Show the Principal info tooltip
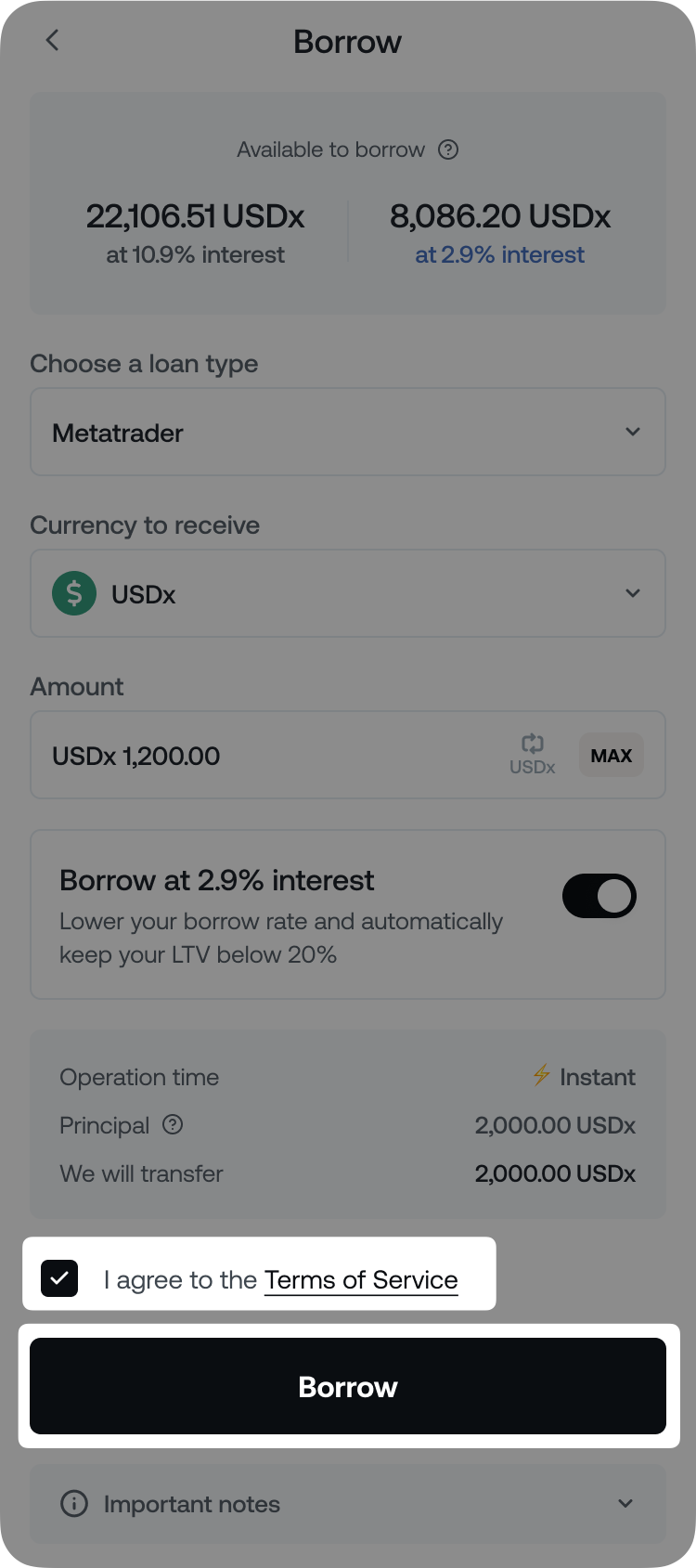Image resolution: width=696 pixels, height=1568 pixels. [173, 1125]
